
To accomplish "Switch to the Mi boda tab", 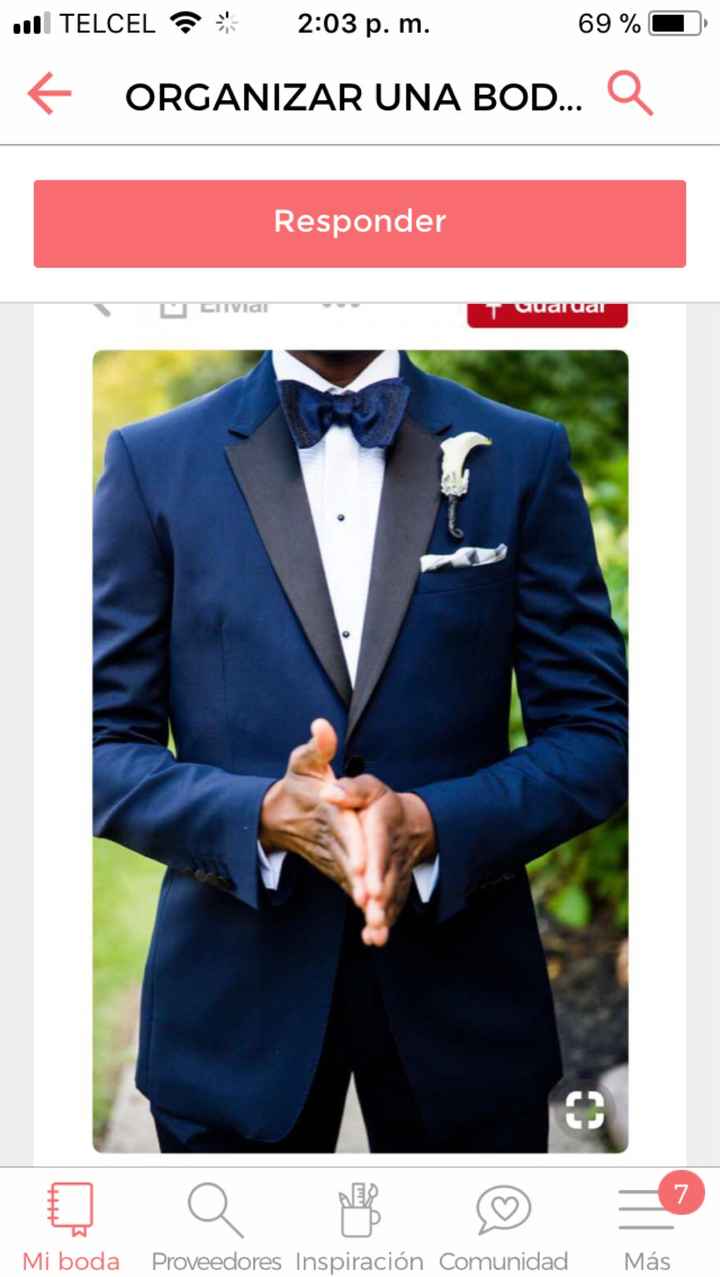I will click(x=71, y=1225).
